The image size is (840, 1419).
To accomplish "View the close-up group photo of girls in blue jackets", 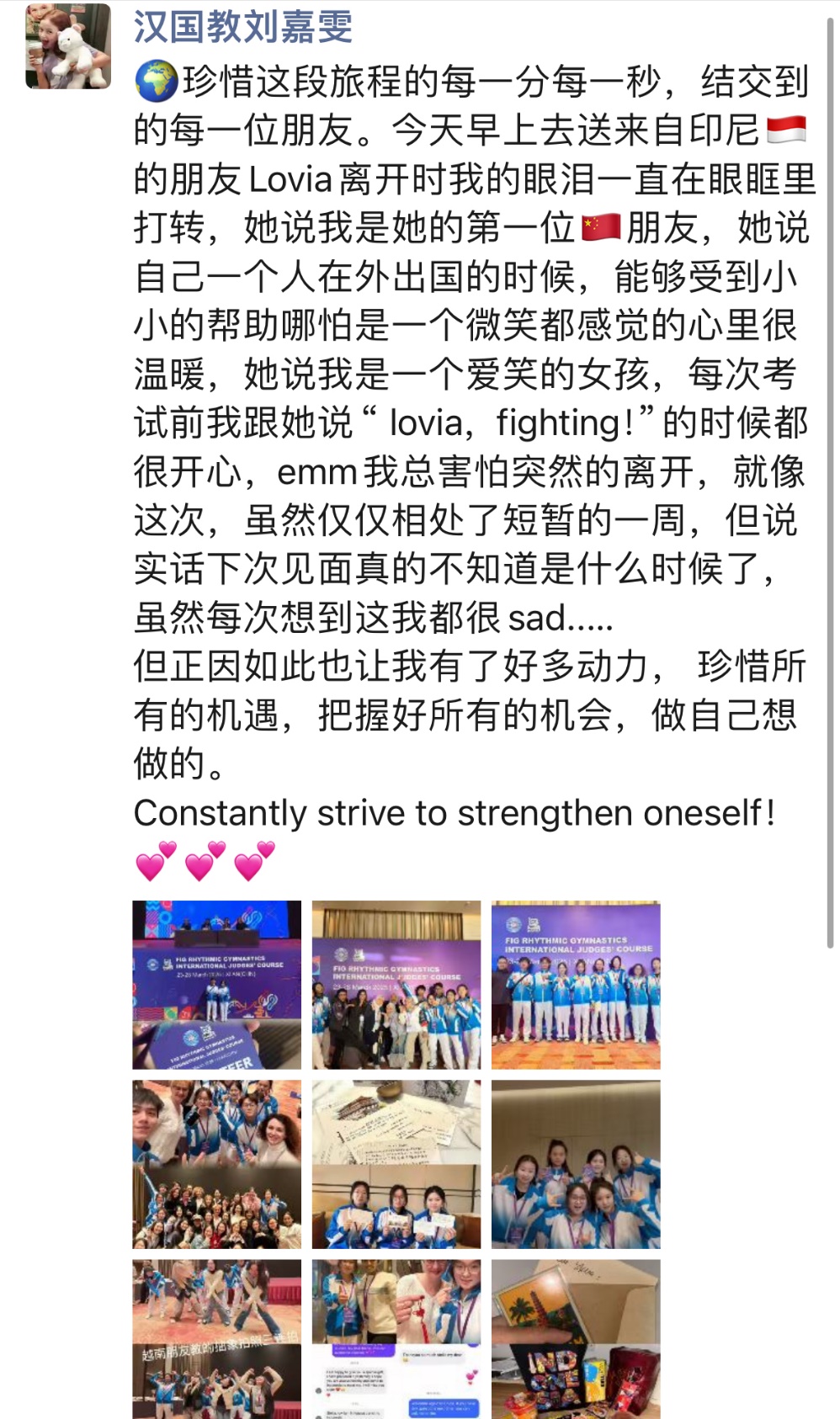I will (576, 1164).
